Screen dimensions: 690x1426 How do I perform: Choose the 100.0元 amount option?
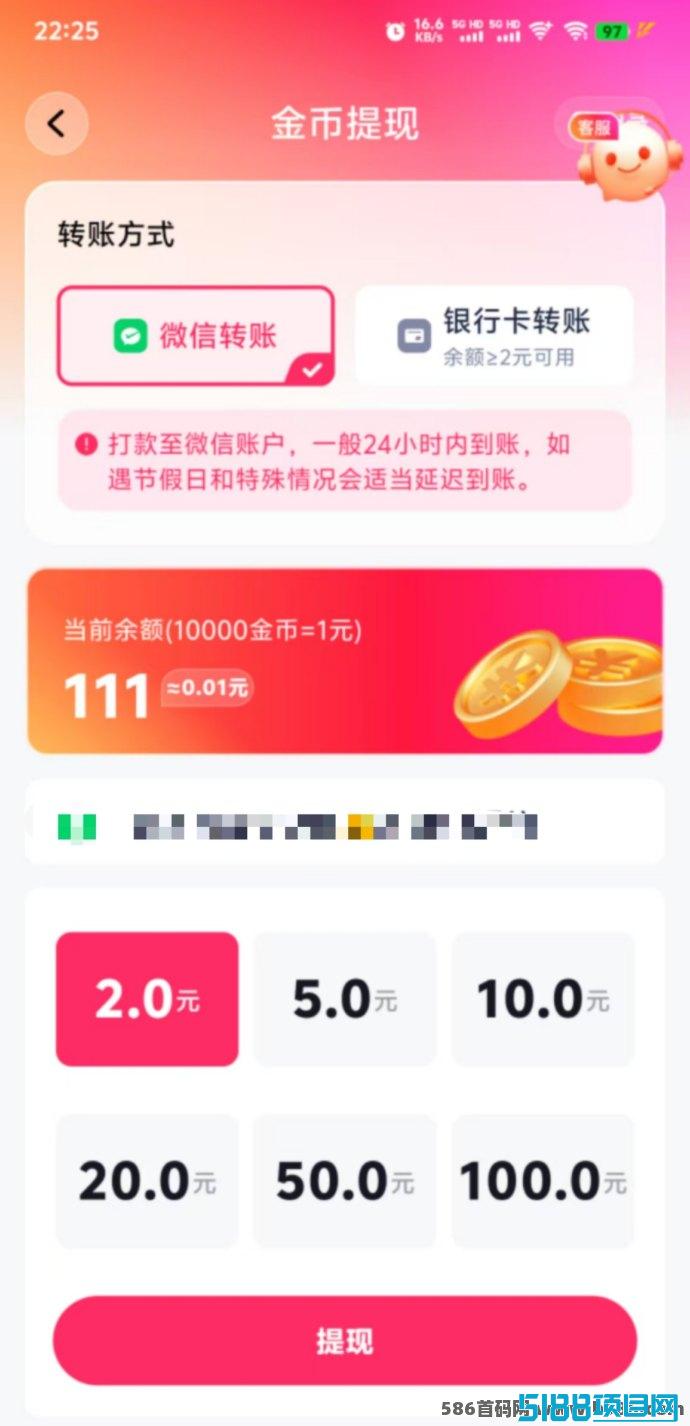[543, 1182]
